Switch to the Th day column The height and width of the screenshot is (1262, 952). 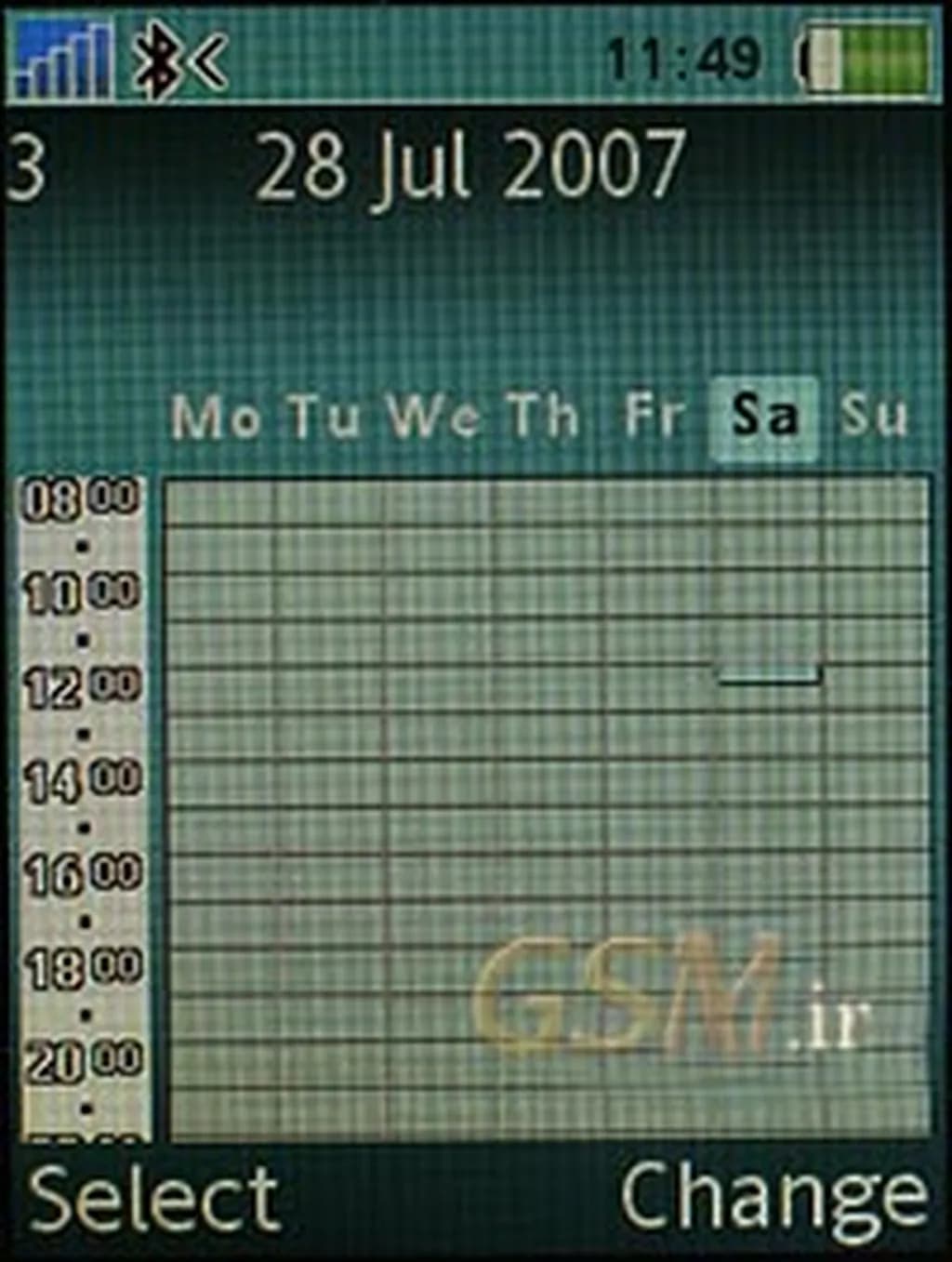tap(545, 417)
